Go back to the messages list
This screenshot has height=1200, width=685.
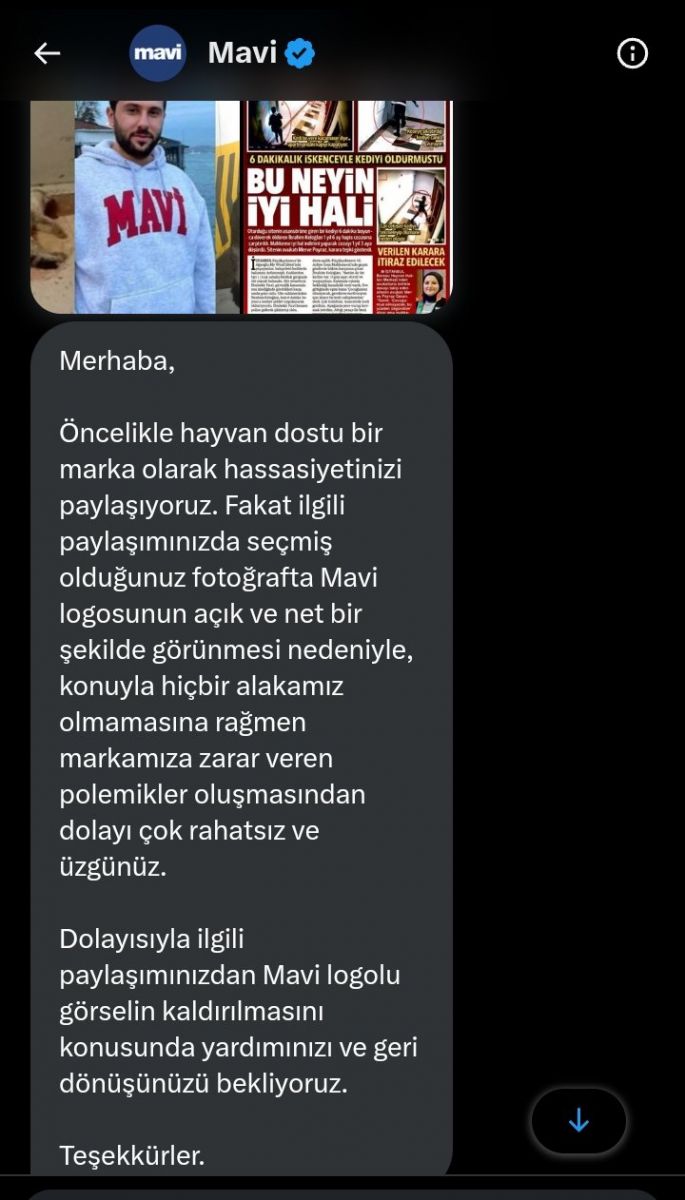pos(47,54)
